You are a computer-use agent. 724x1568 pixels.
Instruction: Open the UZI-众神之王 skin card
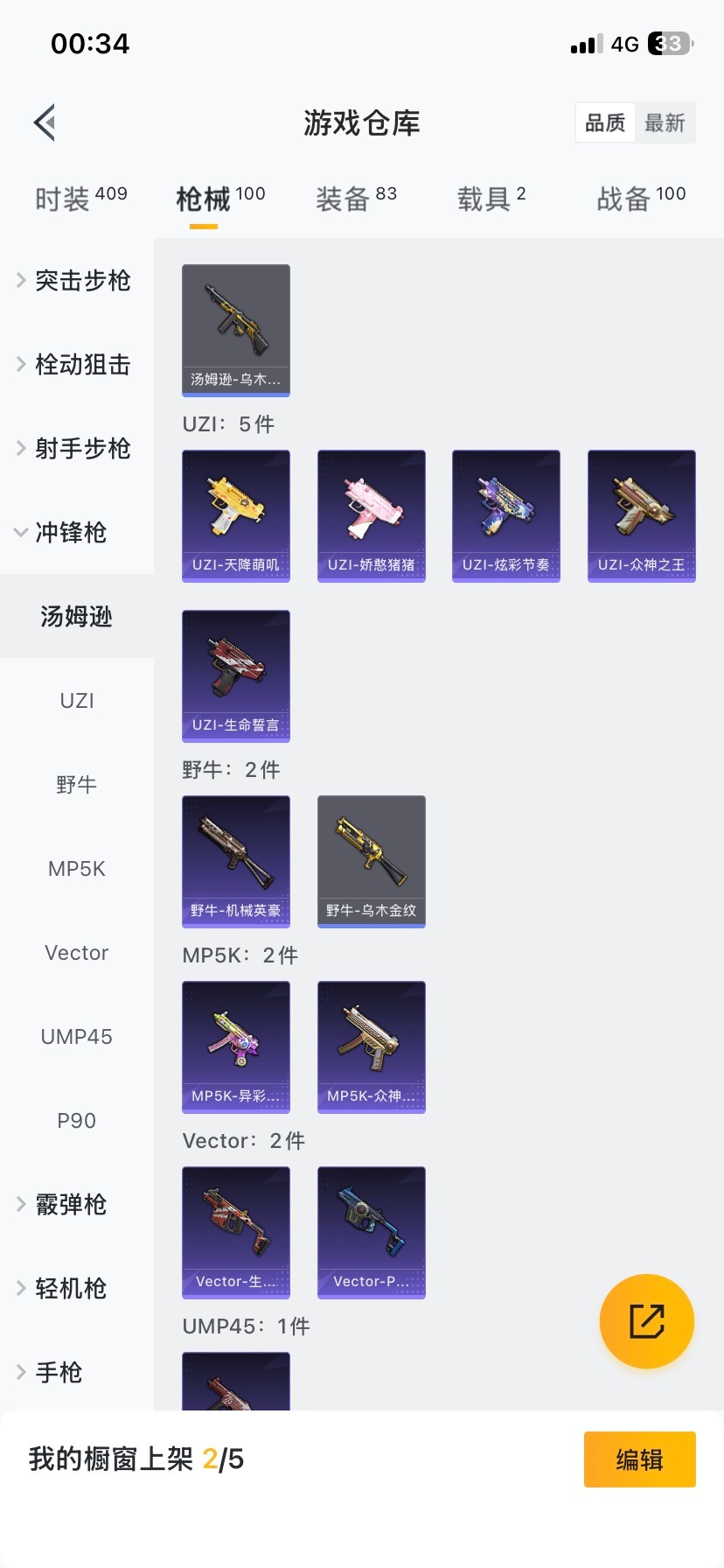(642, 515)
